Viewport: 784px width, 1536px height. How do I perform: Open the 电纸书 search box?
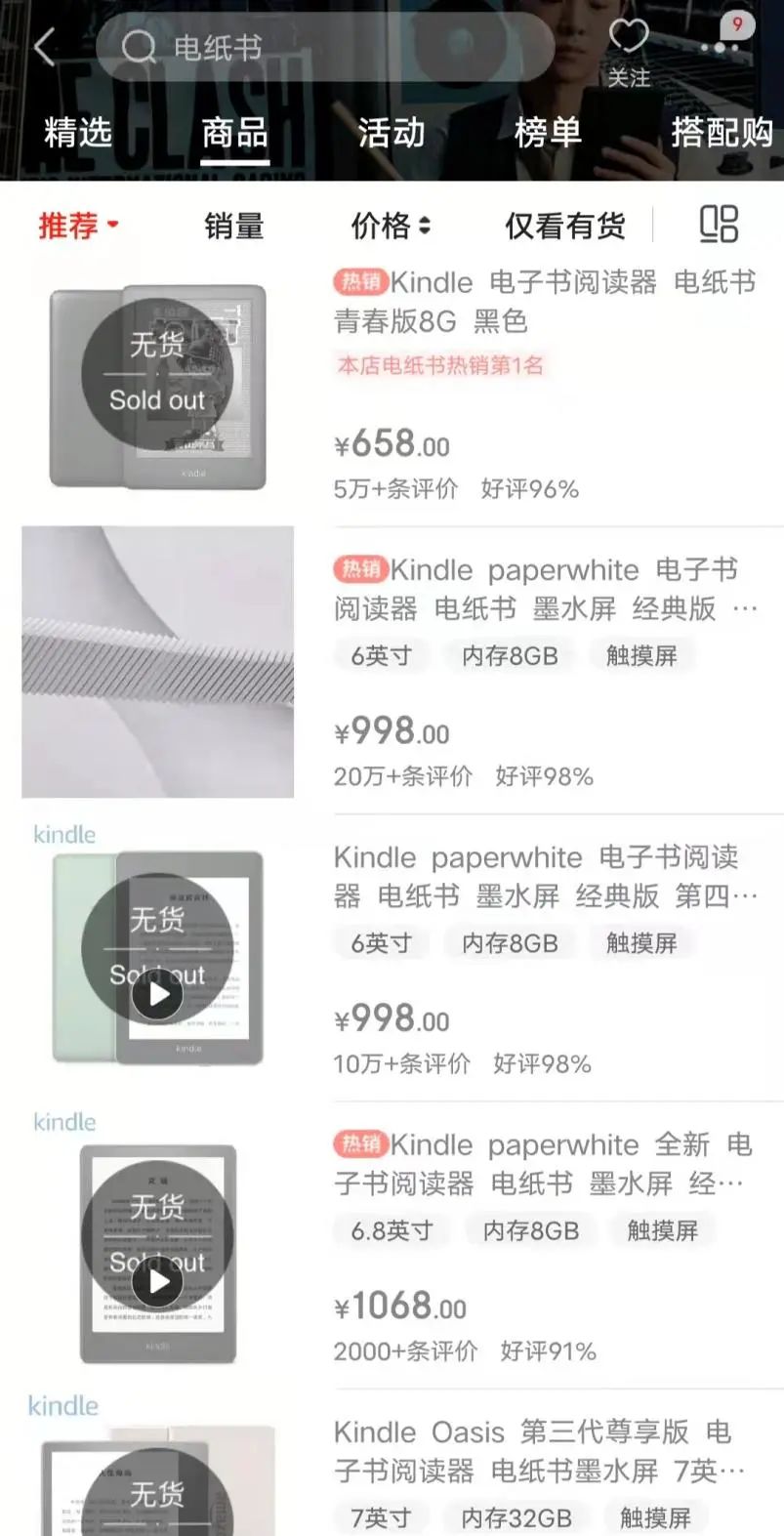[x=322, y=47]
